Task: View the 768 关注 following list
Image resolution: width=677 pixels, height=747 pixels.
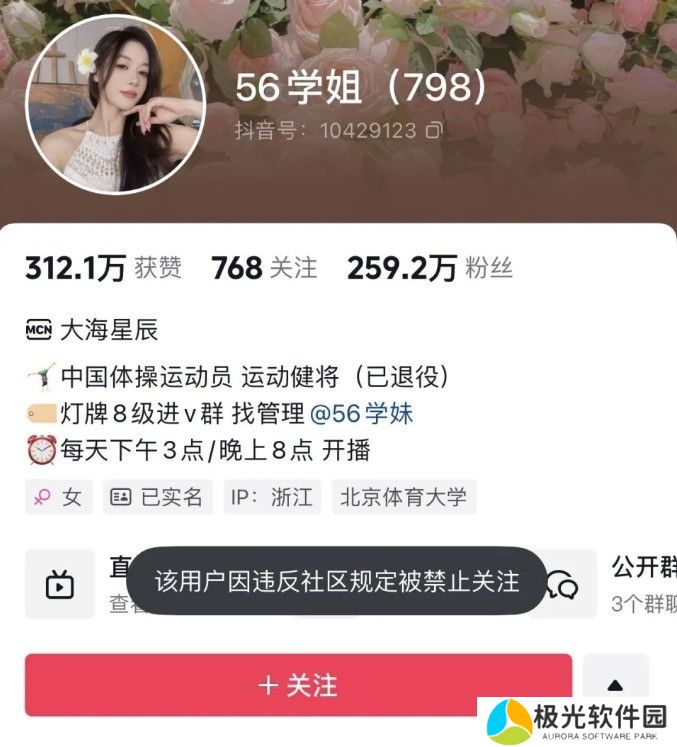Action: pos(264,268)
